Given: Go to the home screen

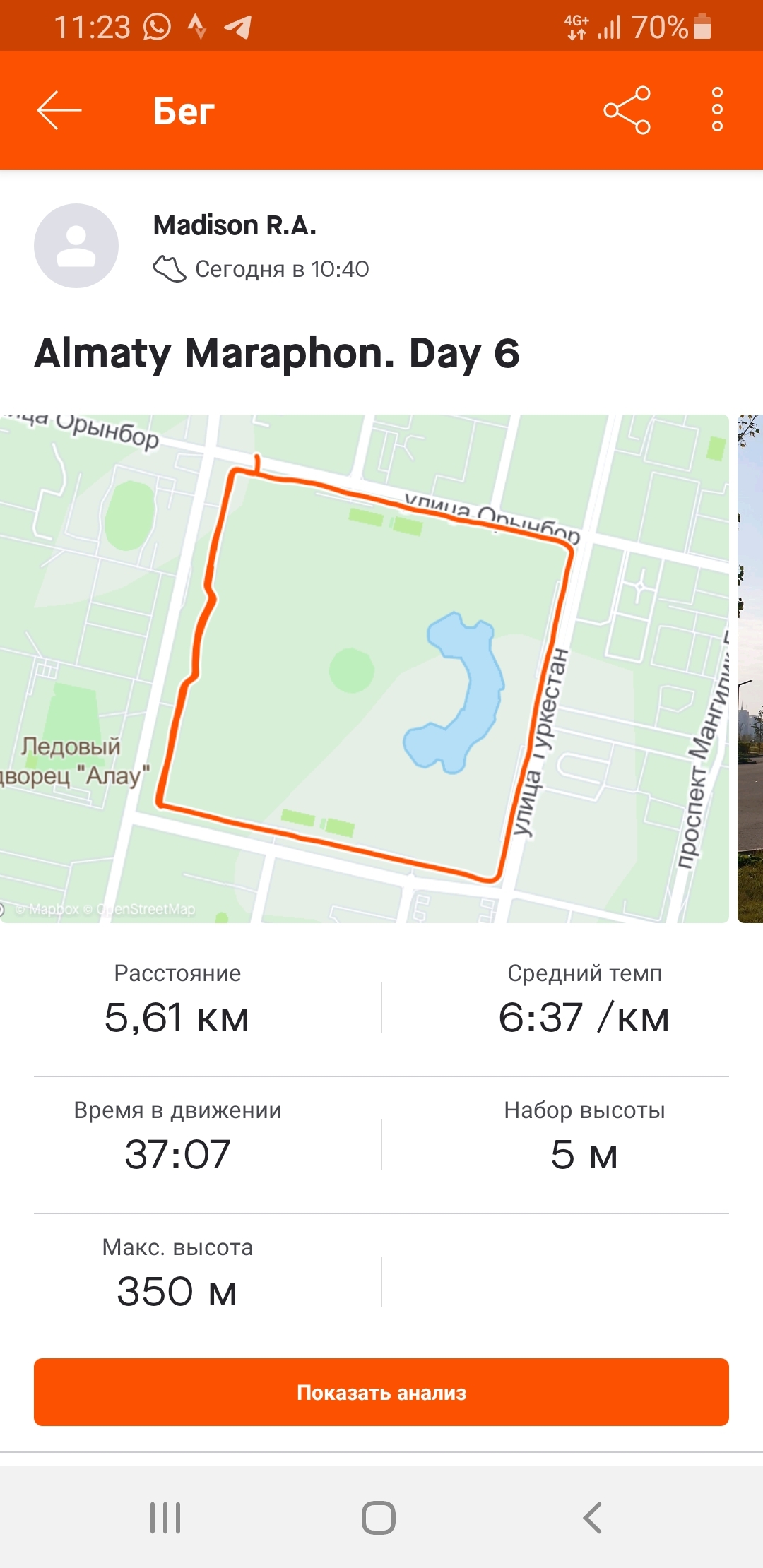Looking at the screenshot, I should (379, 1517).
